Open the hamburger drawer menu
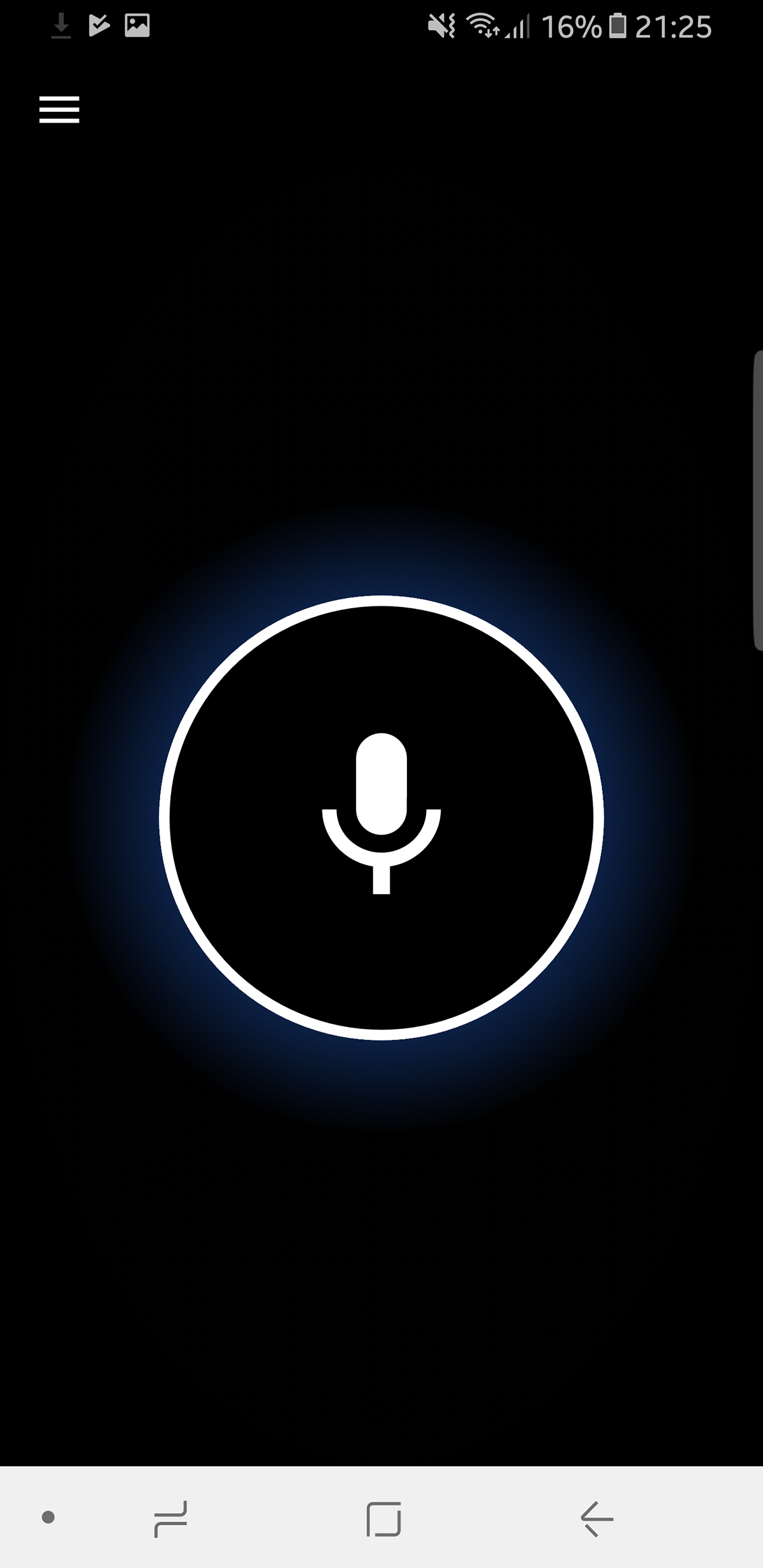Screen dimensions: 763x1568 (x=59, y=109)
